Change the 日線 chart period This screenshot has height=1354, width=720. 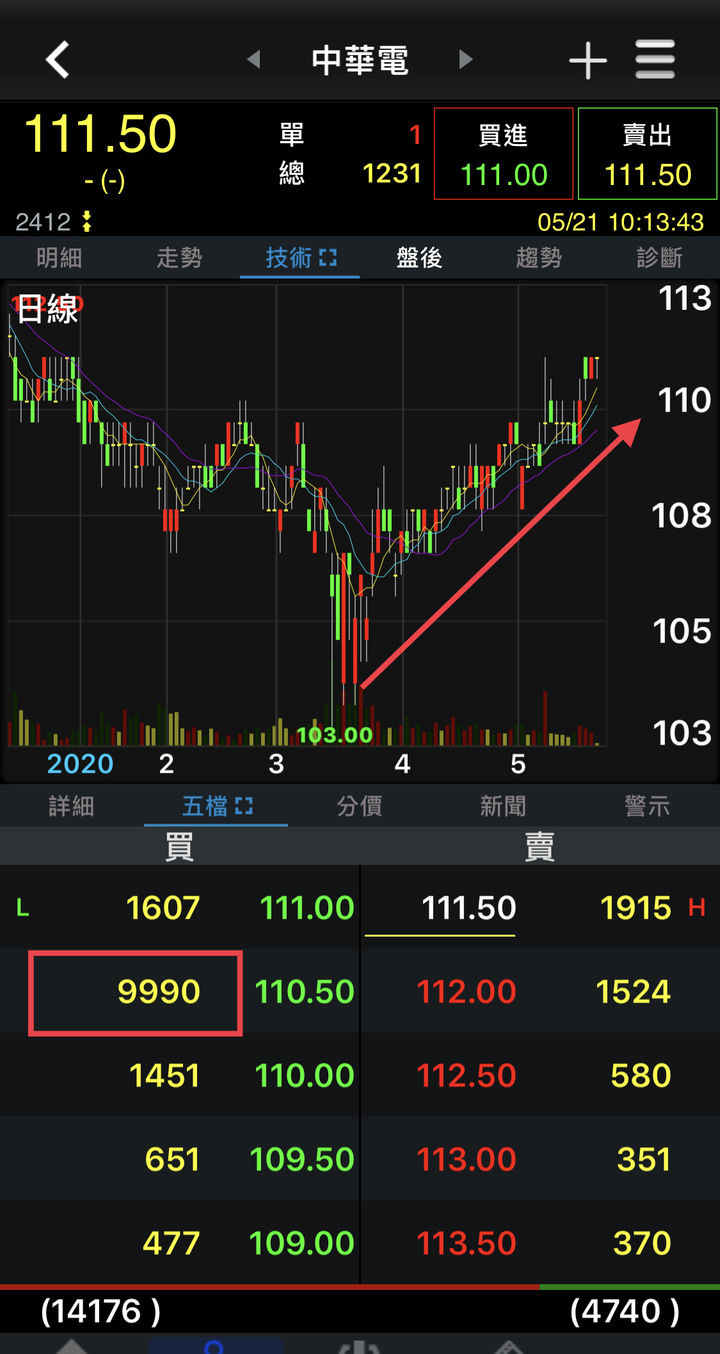[x=47, y=309]
